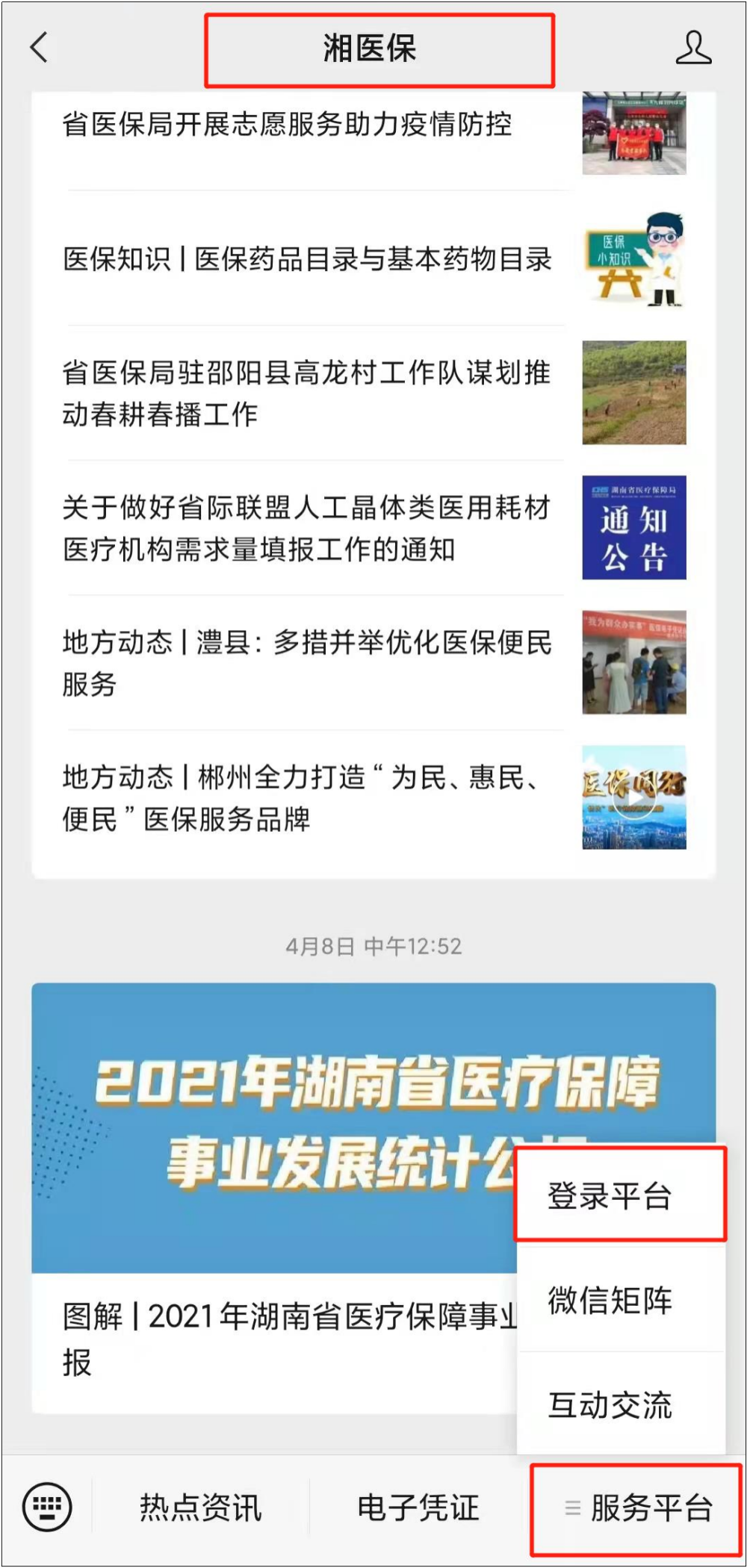Open the account profile icon
The width and height of the screenshot is (747, 1568).
[x=692, y=48]
